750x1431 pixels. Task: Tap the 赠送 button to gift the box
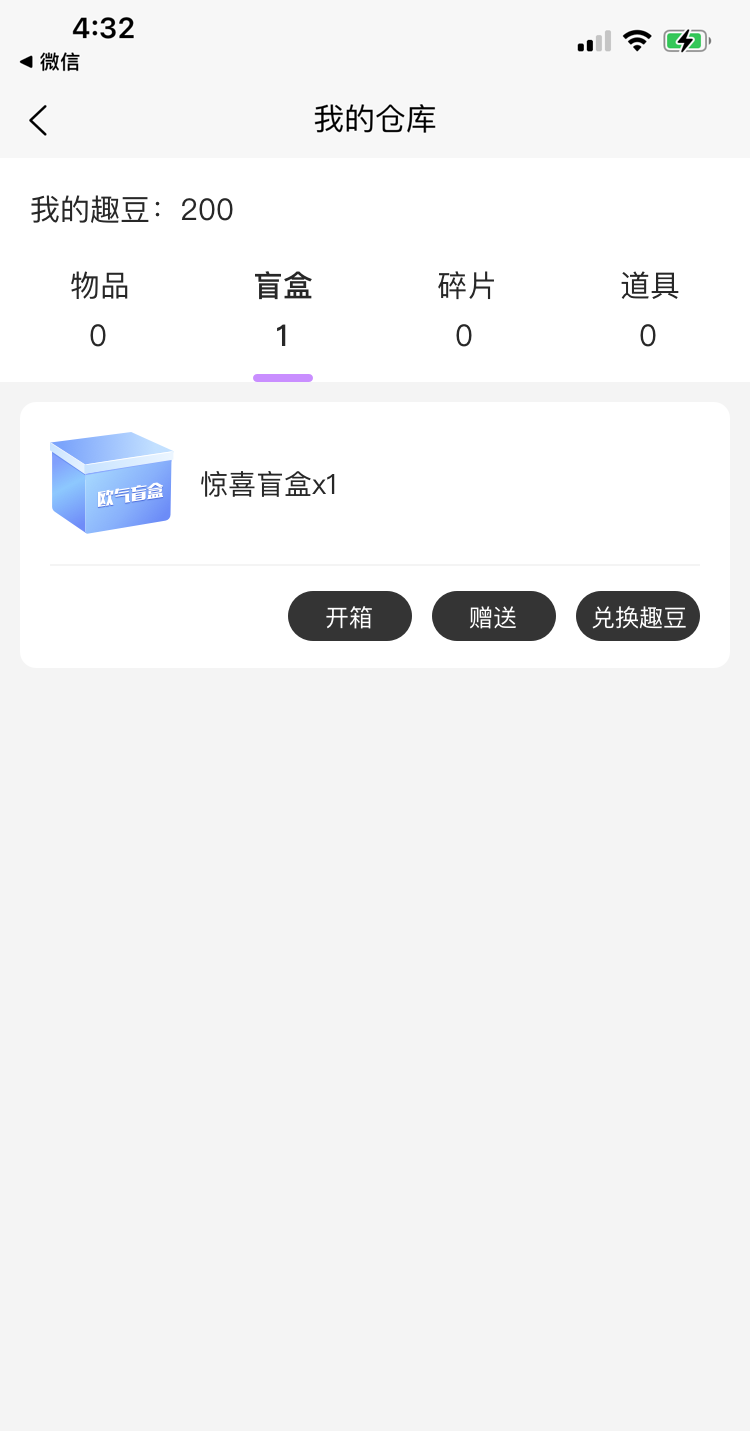[493, 616]
